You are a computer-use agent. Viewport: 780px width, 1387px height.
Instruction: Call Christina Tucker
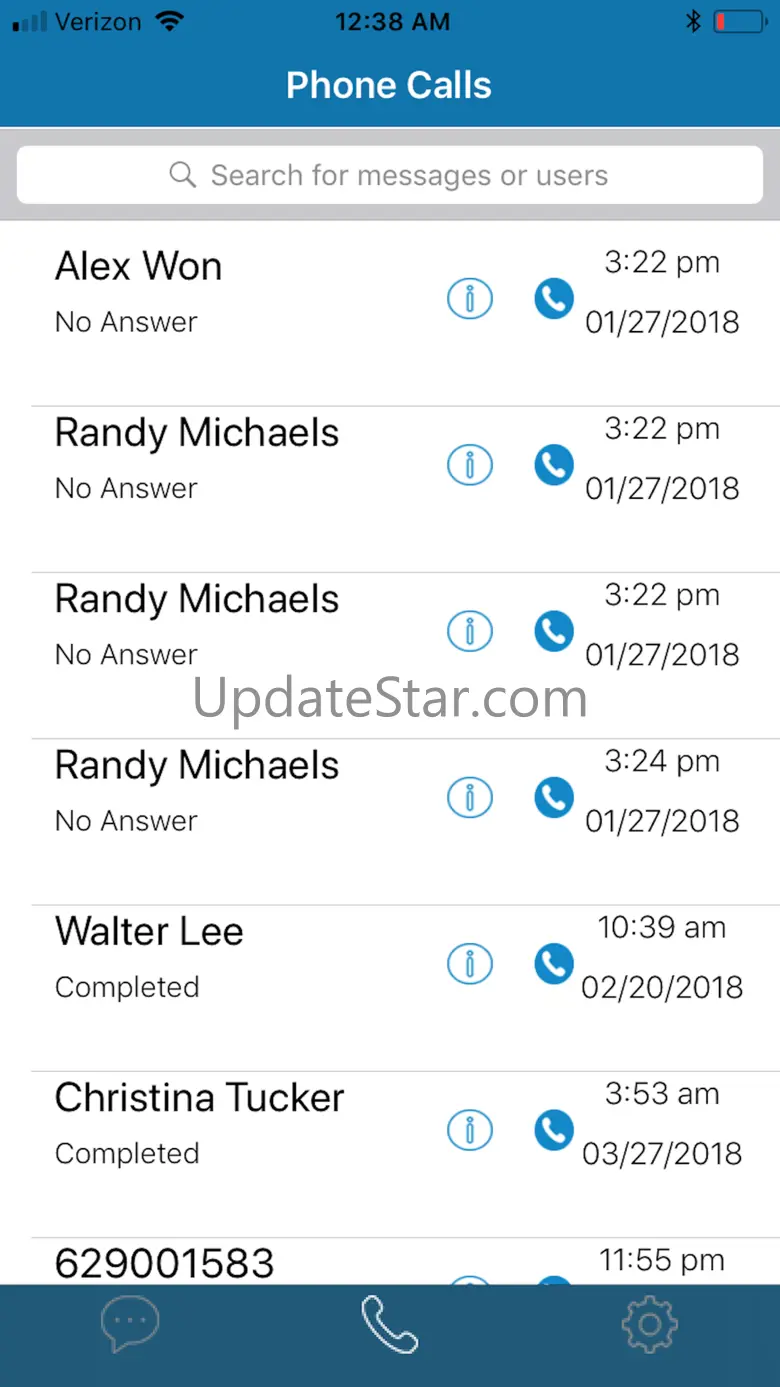coord(553,1130)
